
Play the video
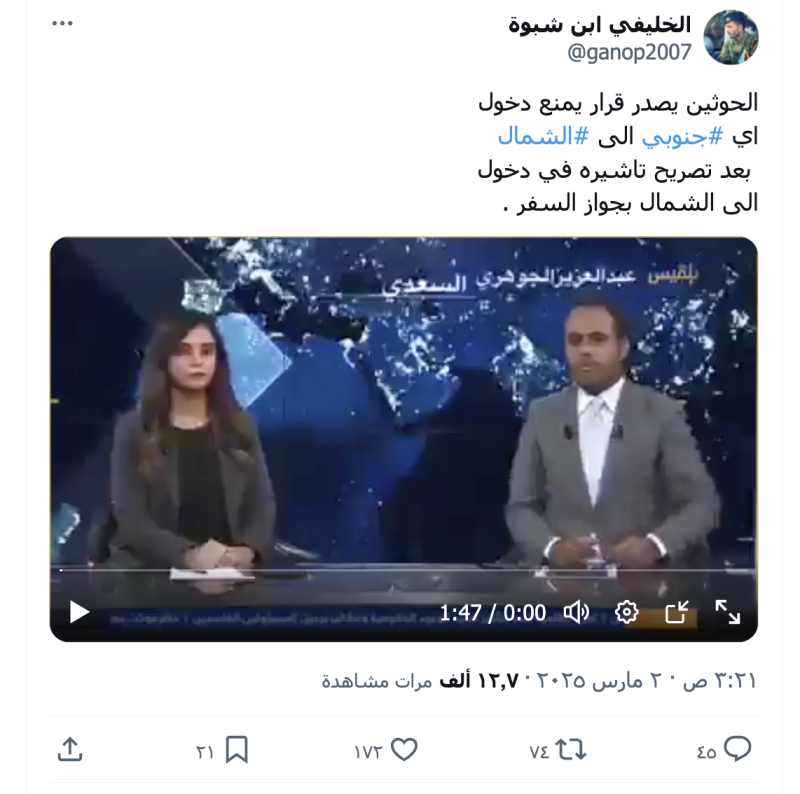80,612
